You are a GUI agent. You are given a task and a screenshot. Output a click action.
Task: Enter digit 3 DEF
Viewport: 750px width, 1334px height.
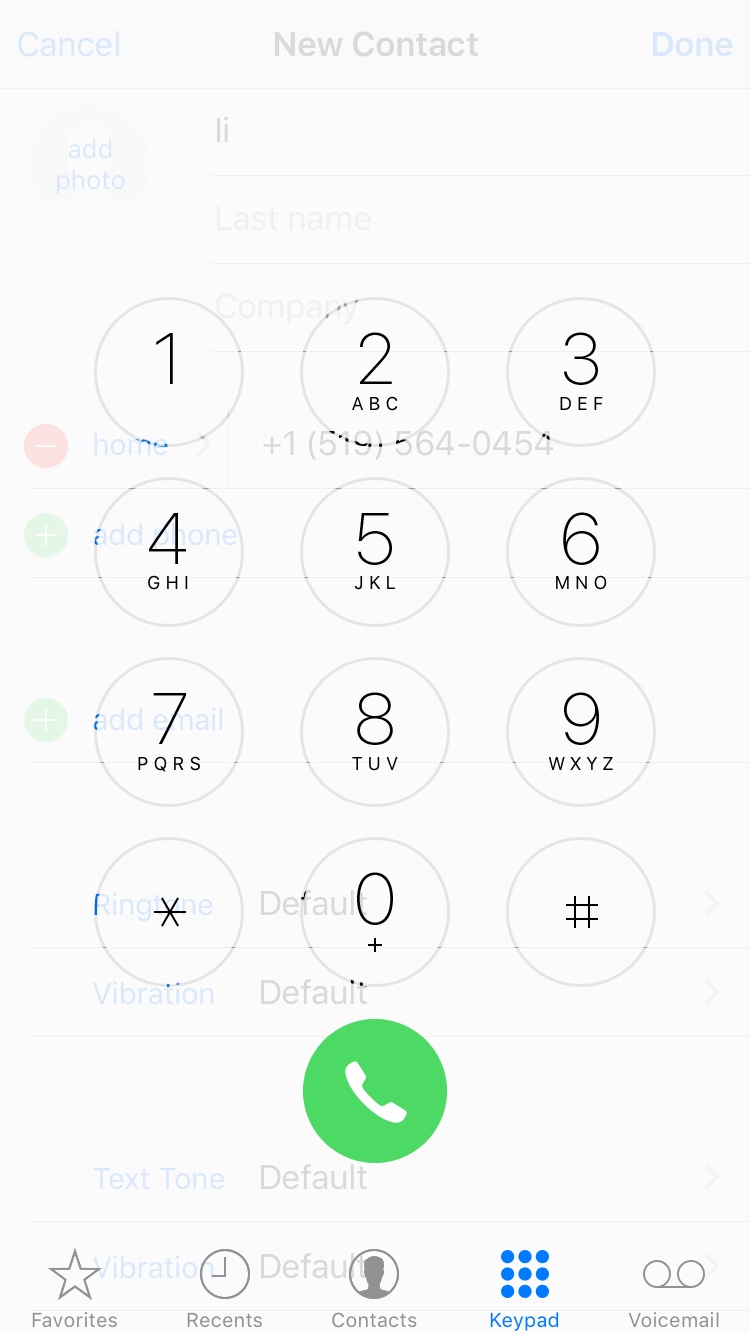click(581, 372)
